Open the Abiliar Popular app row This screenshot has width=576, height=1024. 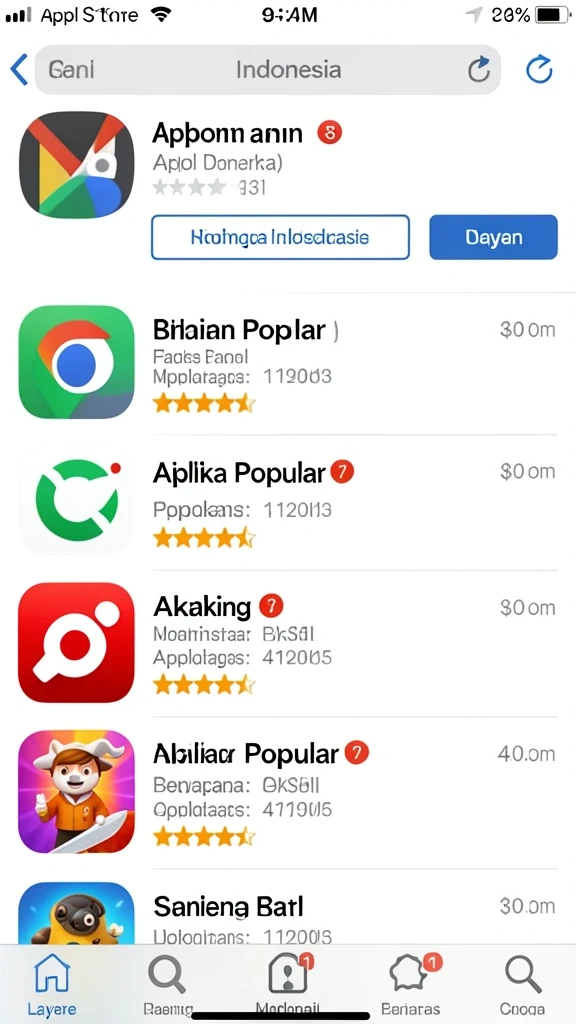point(288,792)
